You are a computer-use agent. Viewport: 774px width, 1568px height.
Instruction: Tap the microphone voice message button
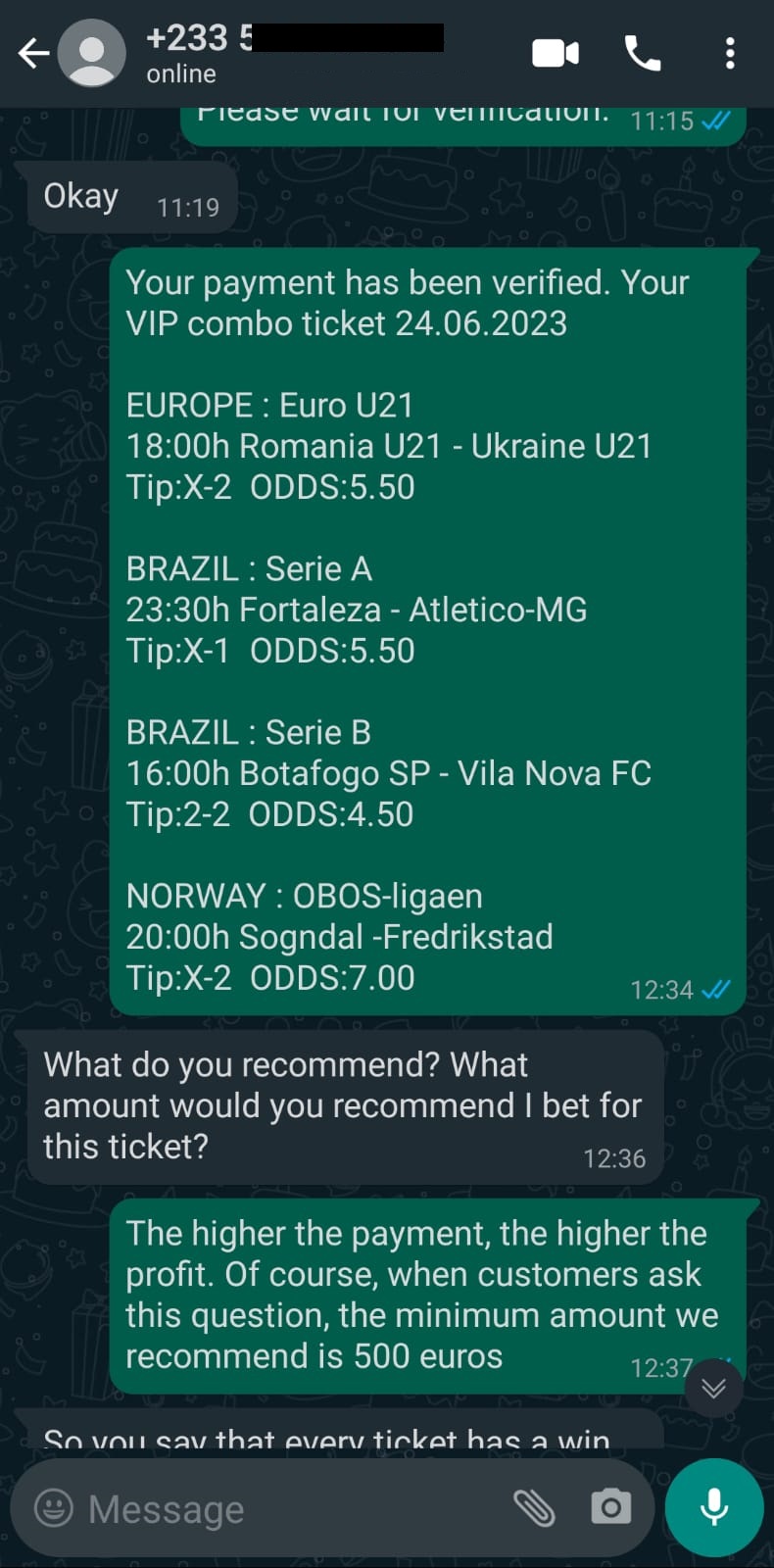(x=714, y=1507)
